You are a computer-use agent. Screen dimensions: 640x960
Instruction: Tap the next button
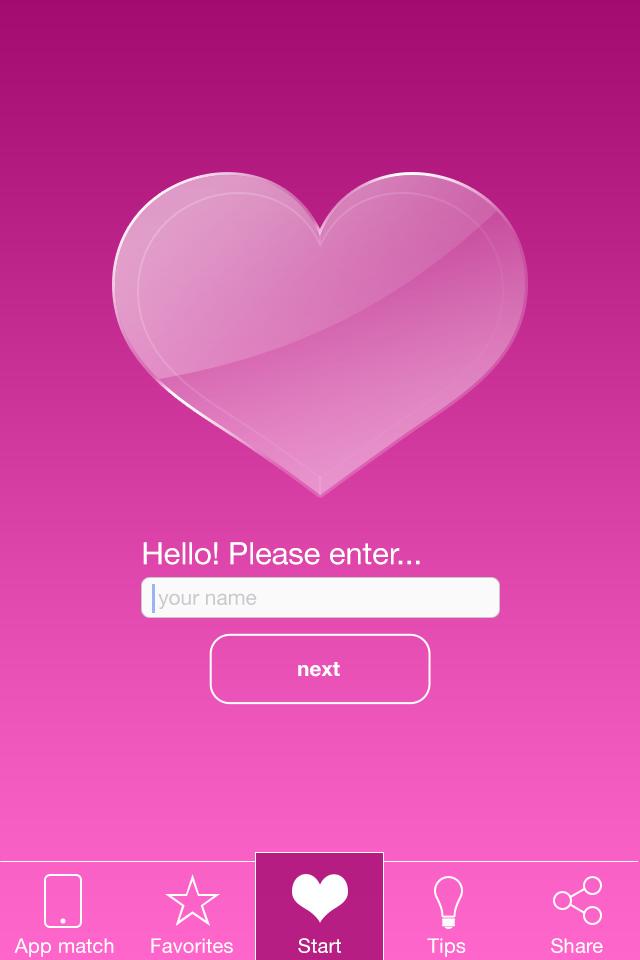pyautogui.click(x=320, y=669)
